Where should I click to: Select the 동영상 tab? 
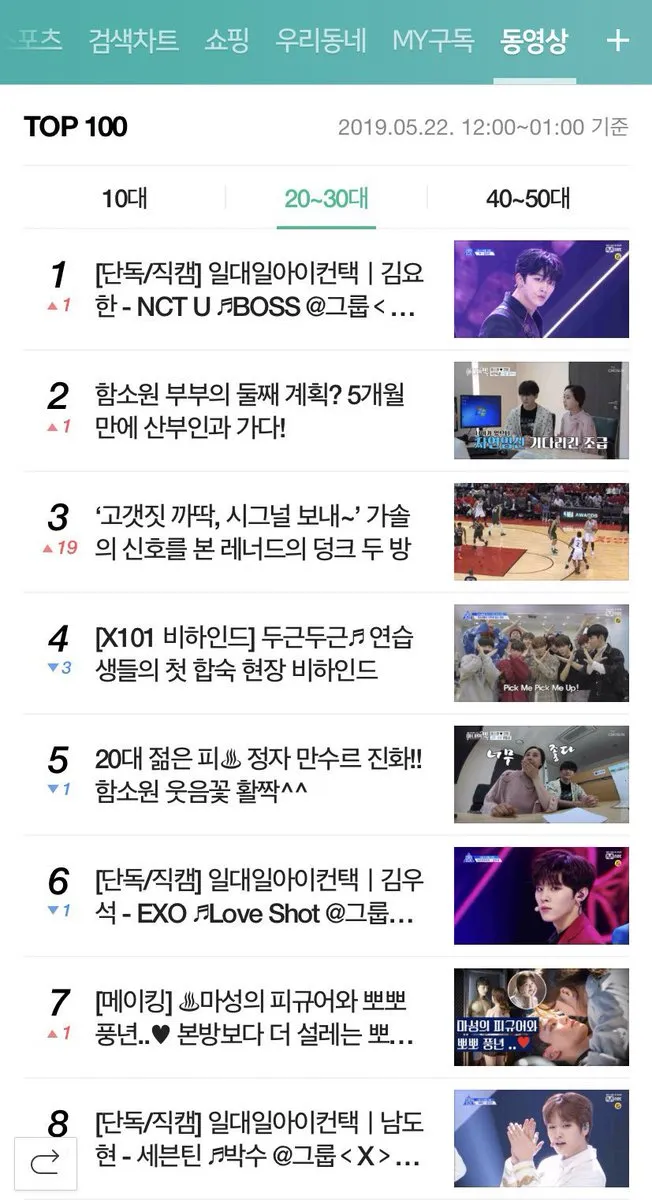coord(534,41)
